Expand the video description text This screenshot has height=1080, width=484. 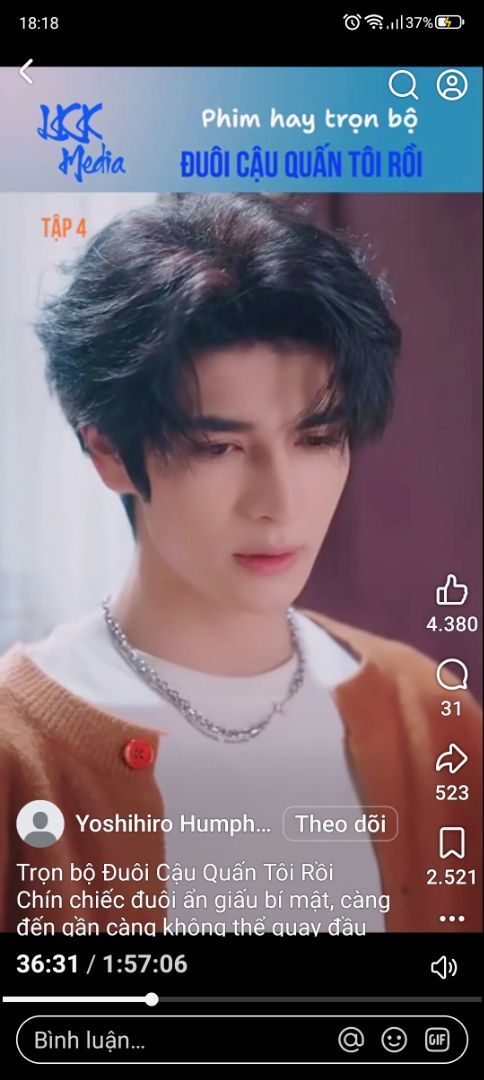point(203,900)
